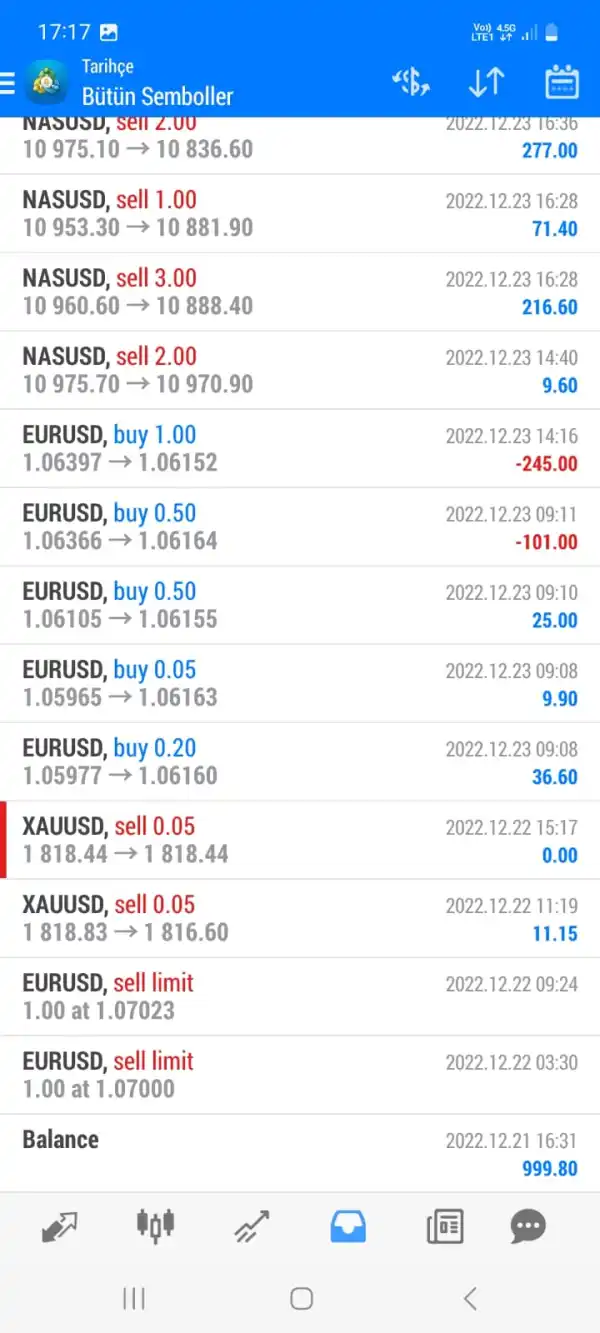Screen dimensions: 600x1333
Task: Open the Balance 999.80 entry
Action: 300,1153
